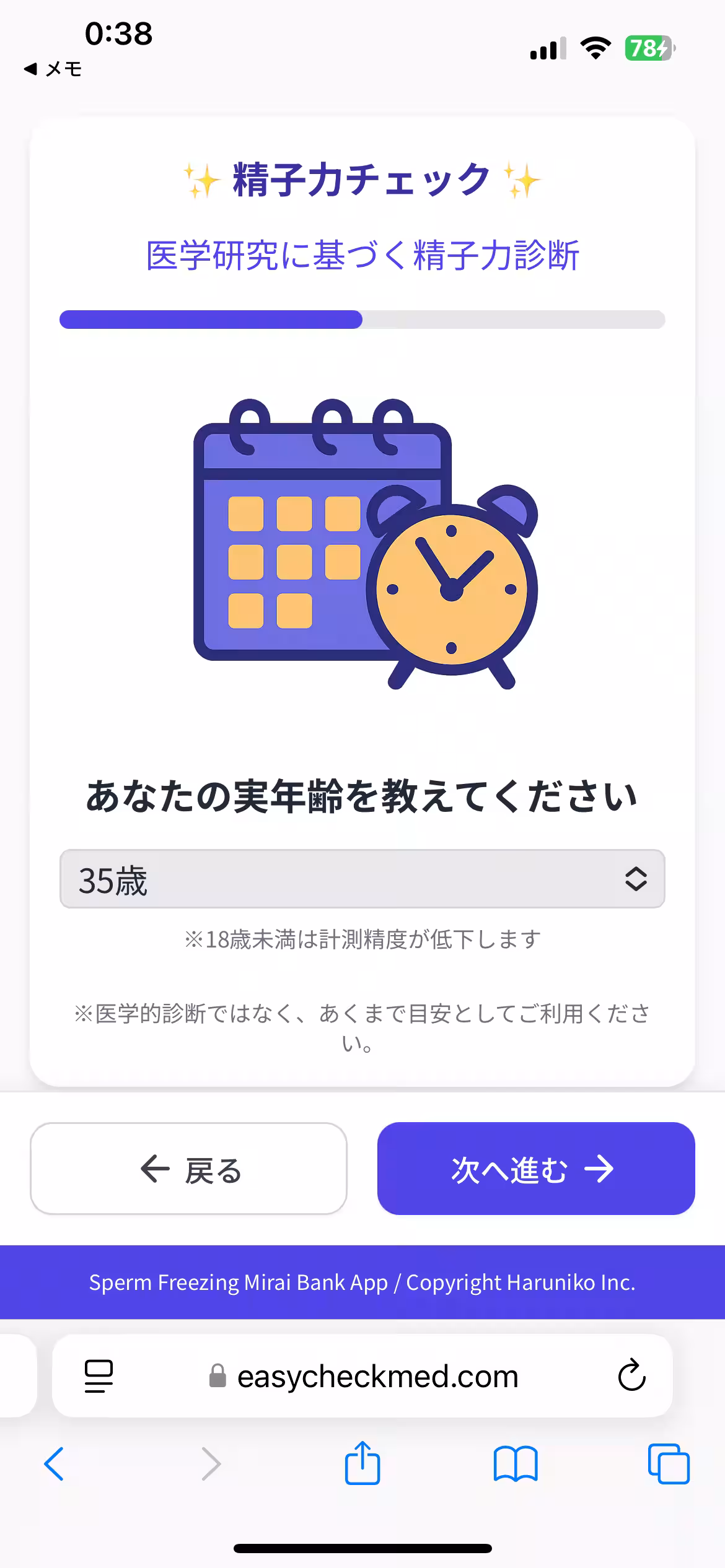Viewport: 725px width, 1568px height.
Task: Expand the age picker to change your age
Action: point(362,879)
